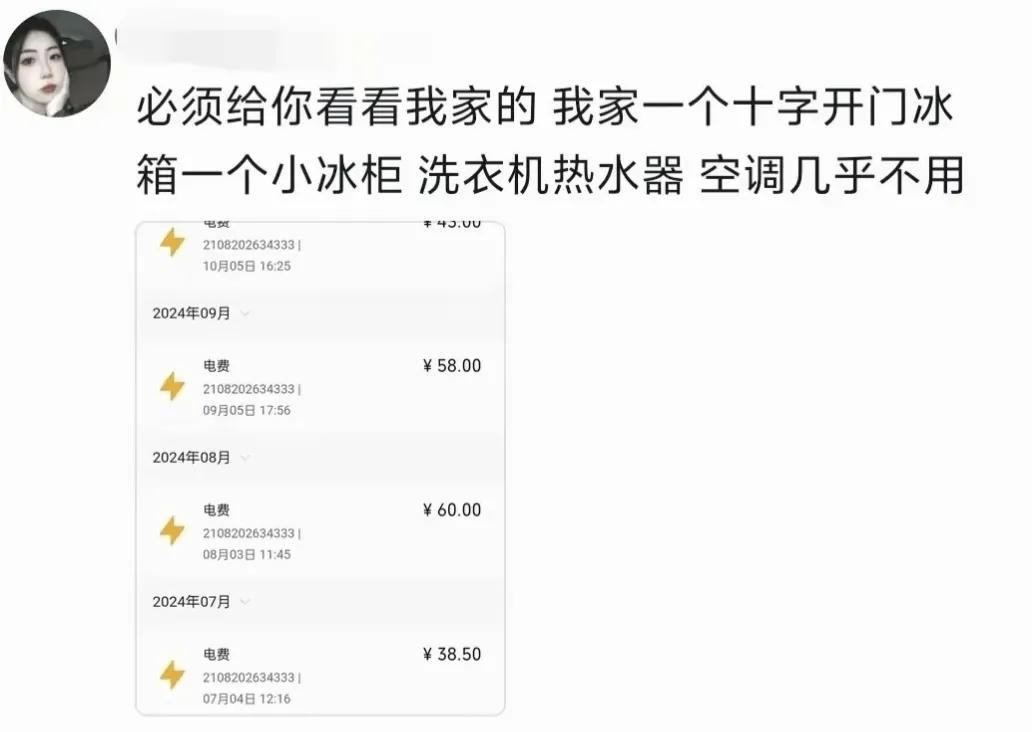This screenshot has width=1032, height=732.
Task: Open the commenter's profile avatar
Action: click(56, 64)
